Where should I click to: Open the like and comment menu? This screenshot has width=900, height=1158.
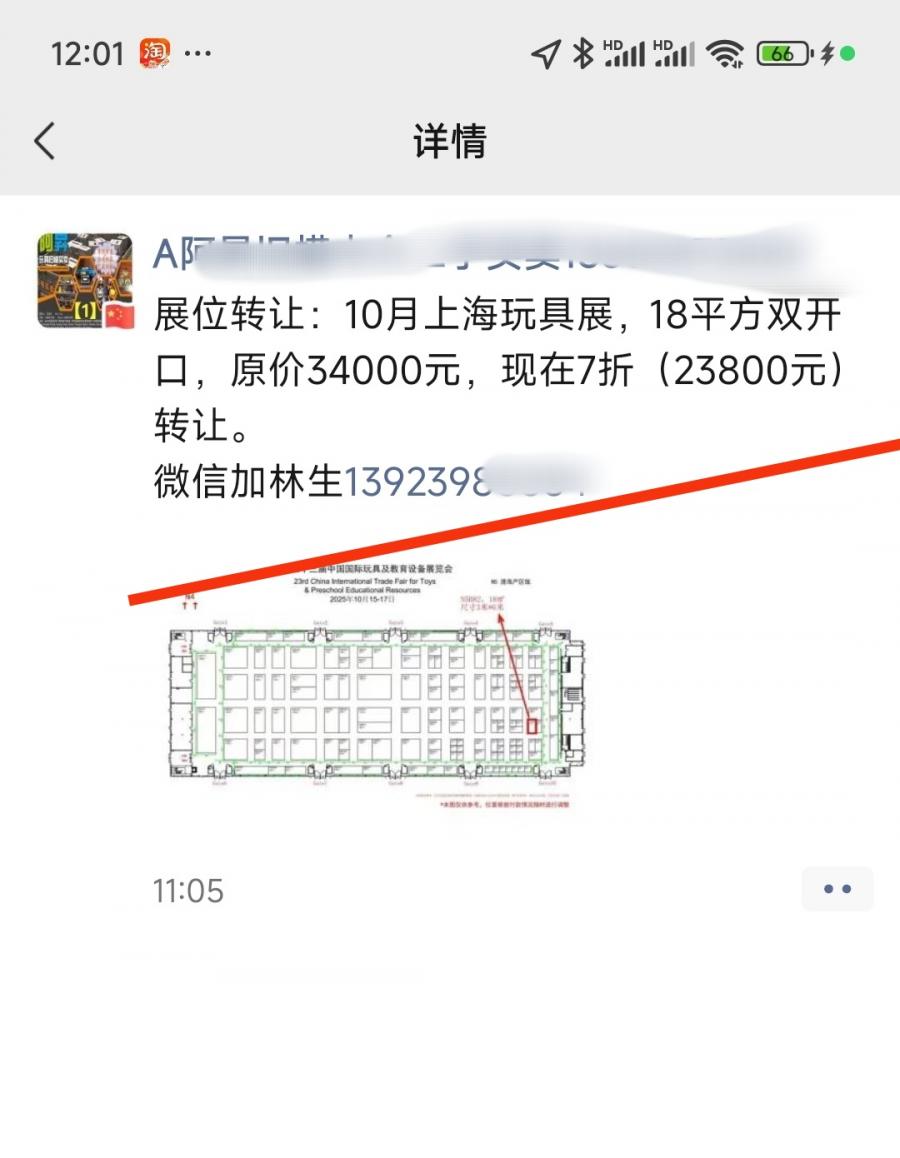coord(837,889)
